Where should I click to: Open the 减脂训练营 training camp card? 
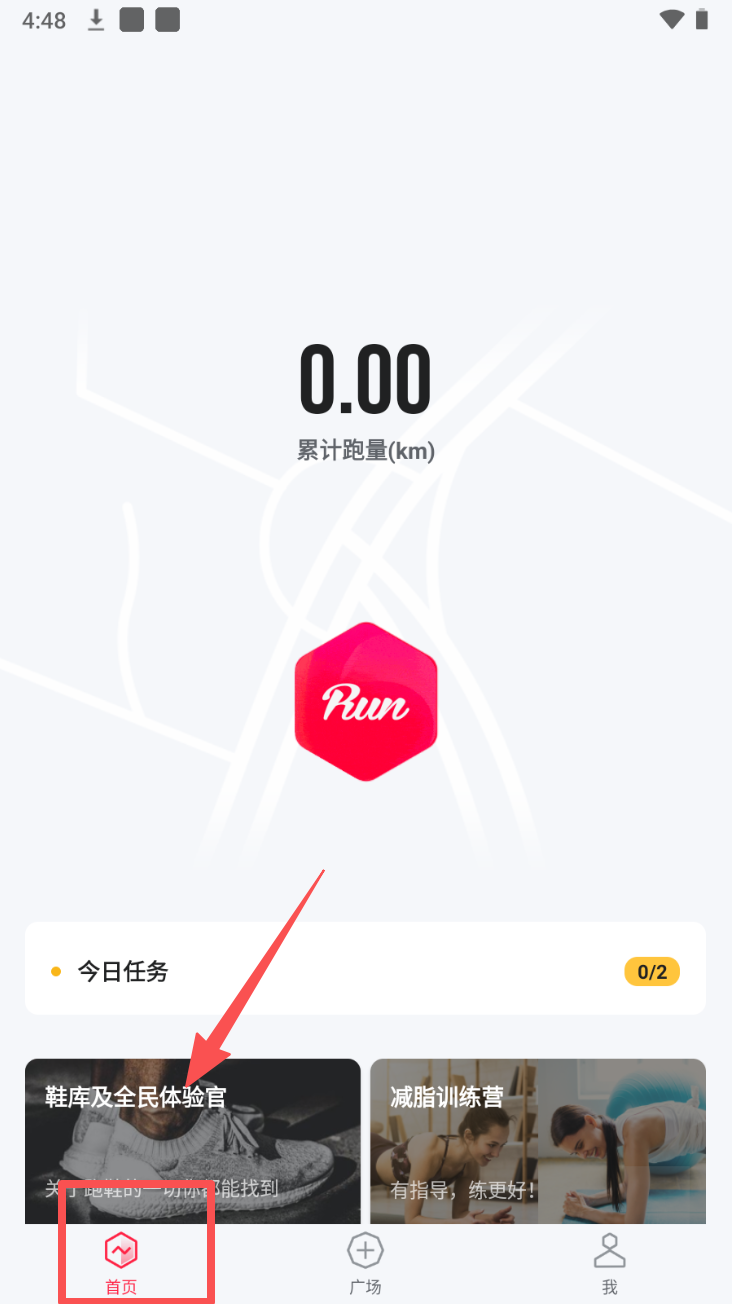tap(538, 1140)
